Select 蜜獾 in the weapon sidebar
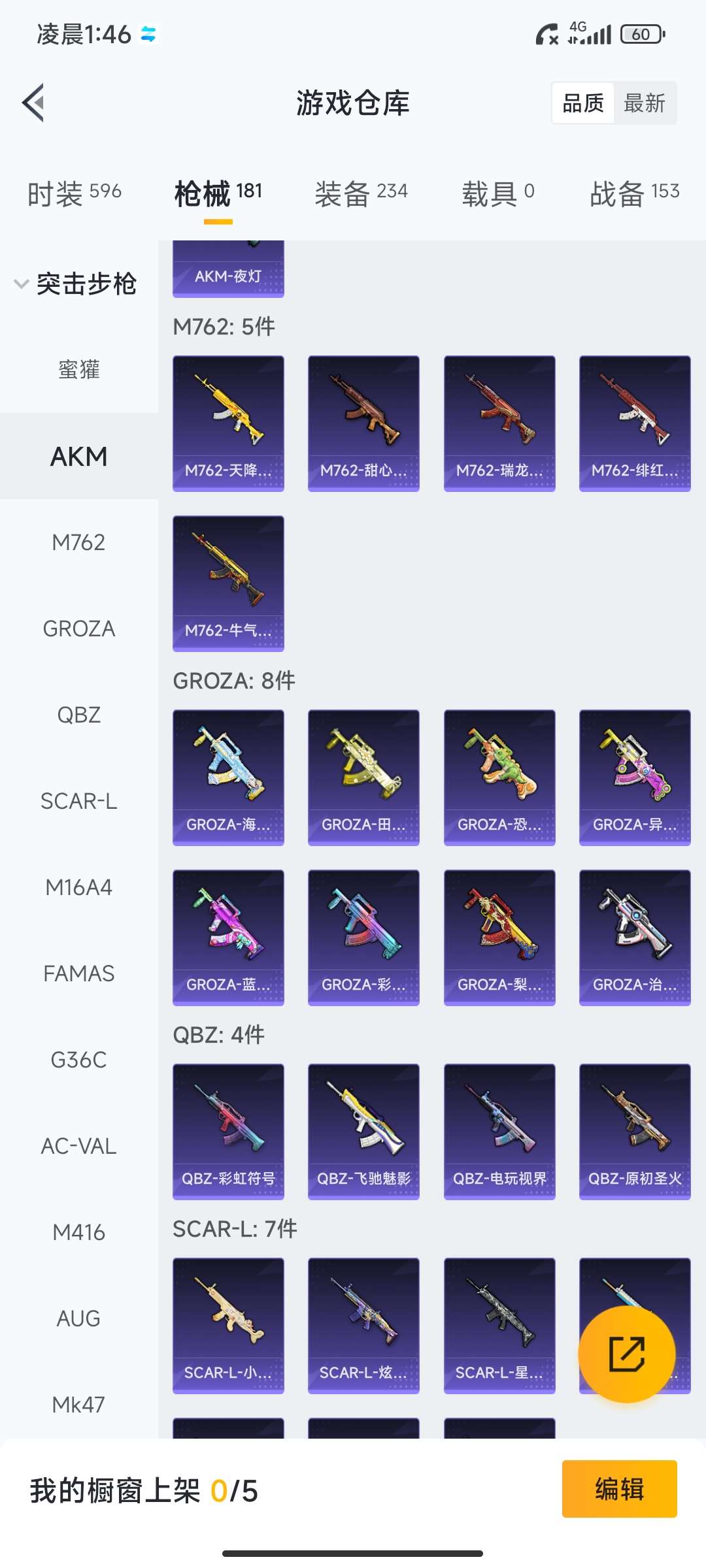This screenshot has width=706, height=1568. click(x=78, y=370)
